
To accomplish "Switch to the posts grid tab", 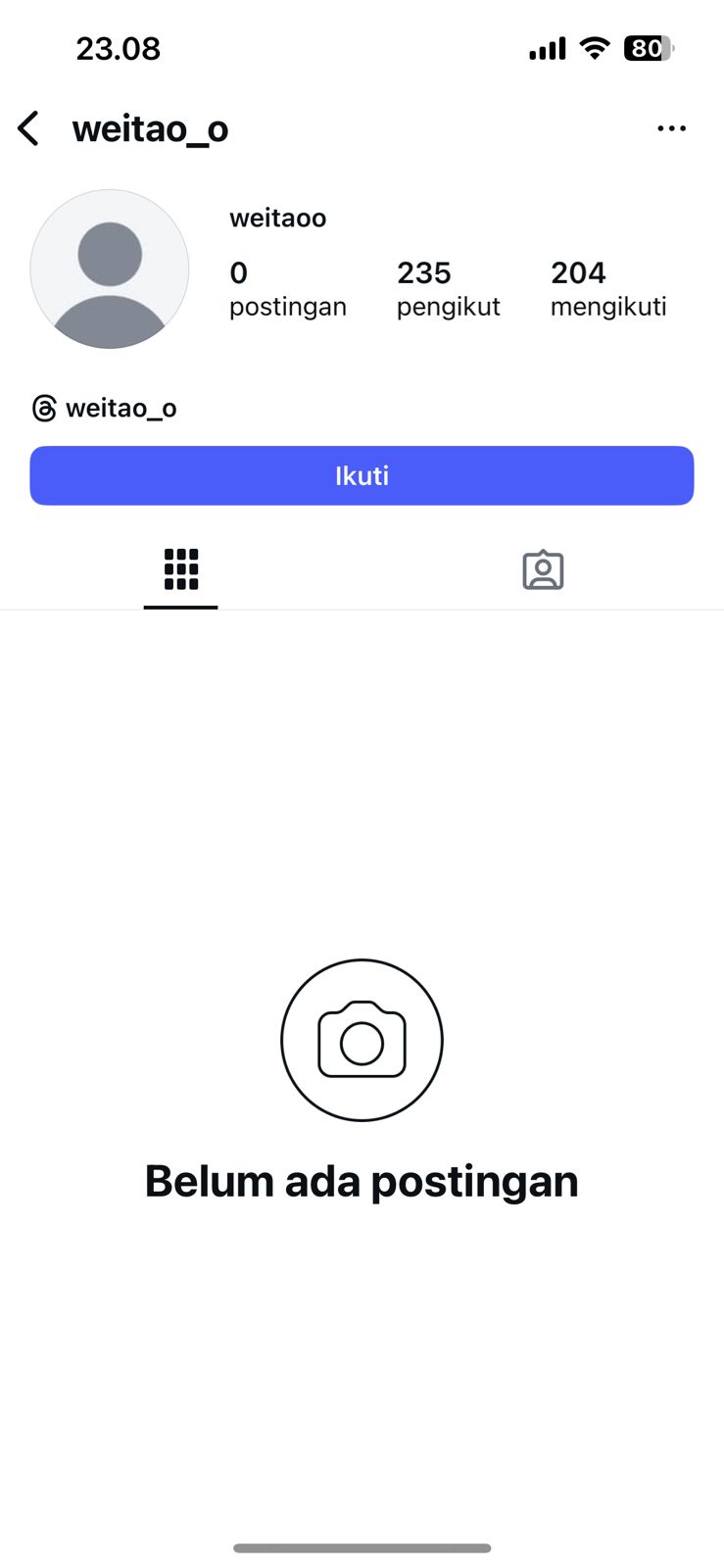I will point(181,569).
